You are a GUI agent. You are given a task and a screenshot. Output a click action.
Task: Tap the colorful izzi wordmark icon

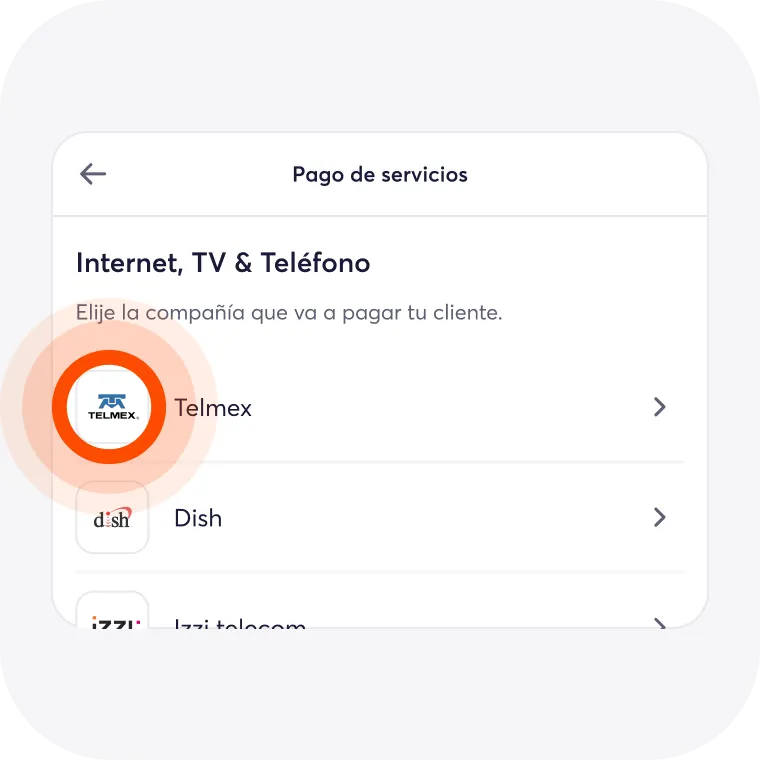pos(112,622)
